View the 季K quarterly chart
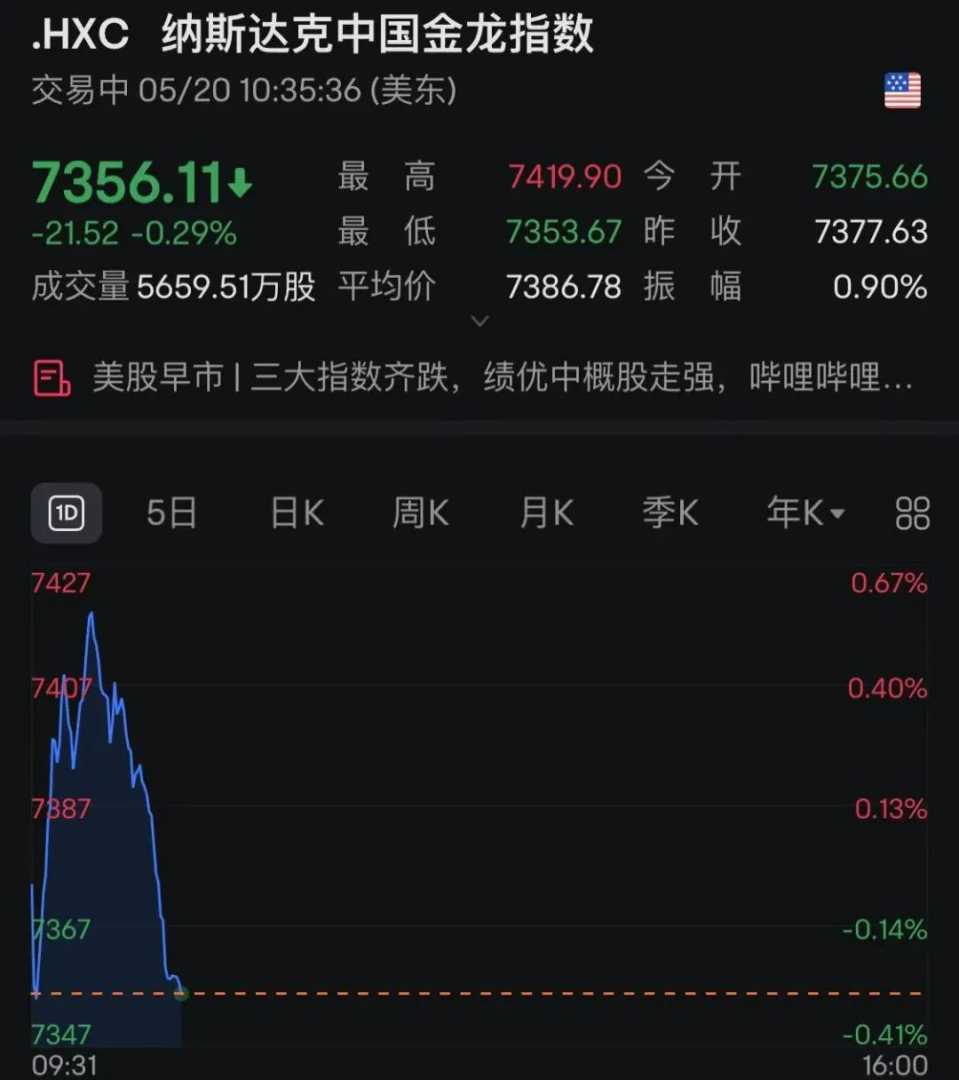959x1080 pixels. click(670, 513)
